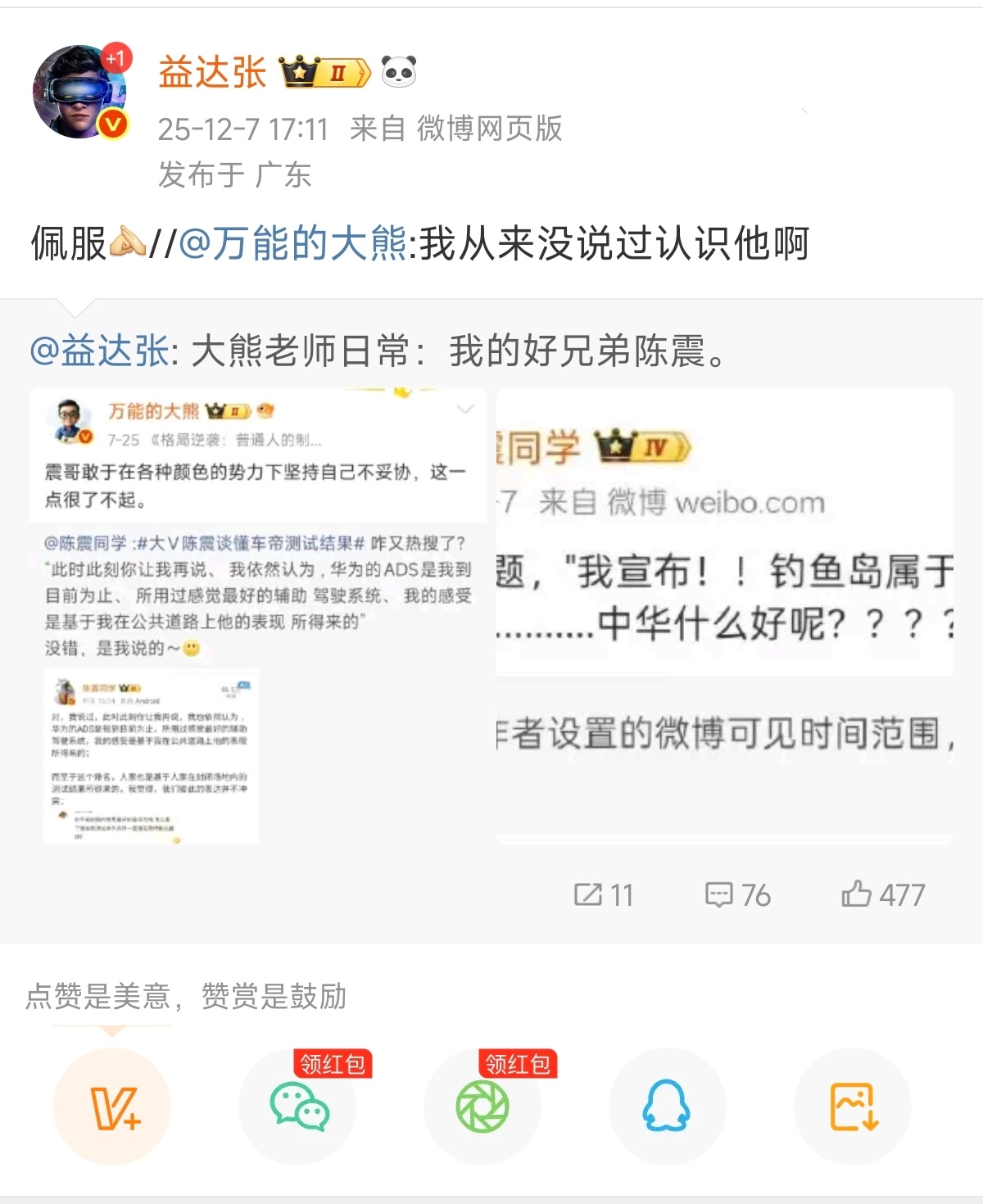Image resolution: width=983 pixels, height=1204 pixels.
Task: Tap the orange V+ reward button
Action: point(112,1107)
